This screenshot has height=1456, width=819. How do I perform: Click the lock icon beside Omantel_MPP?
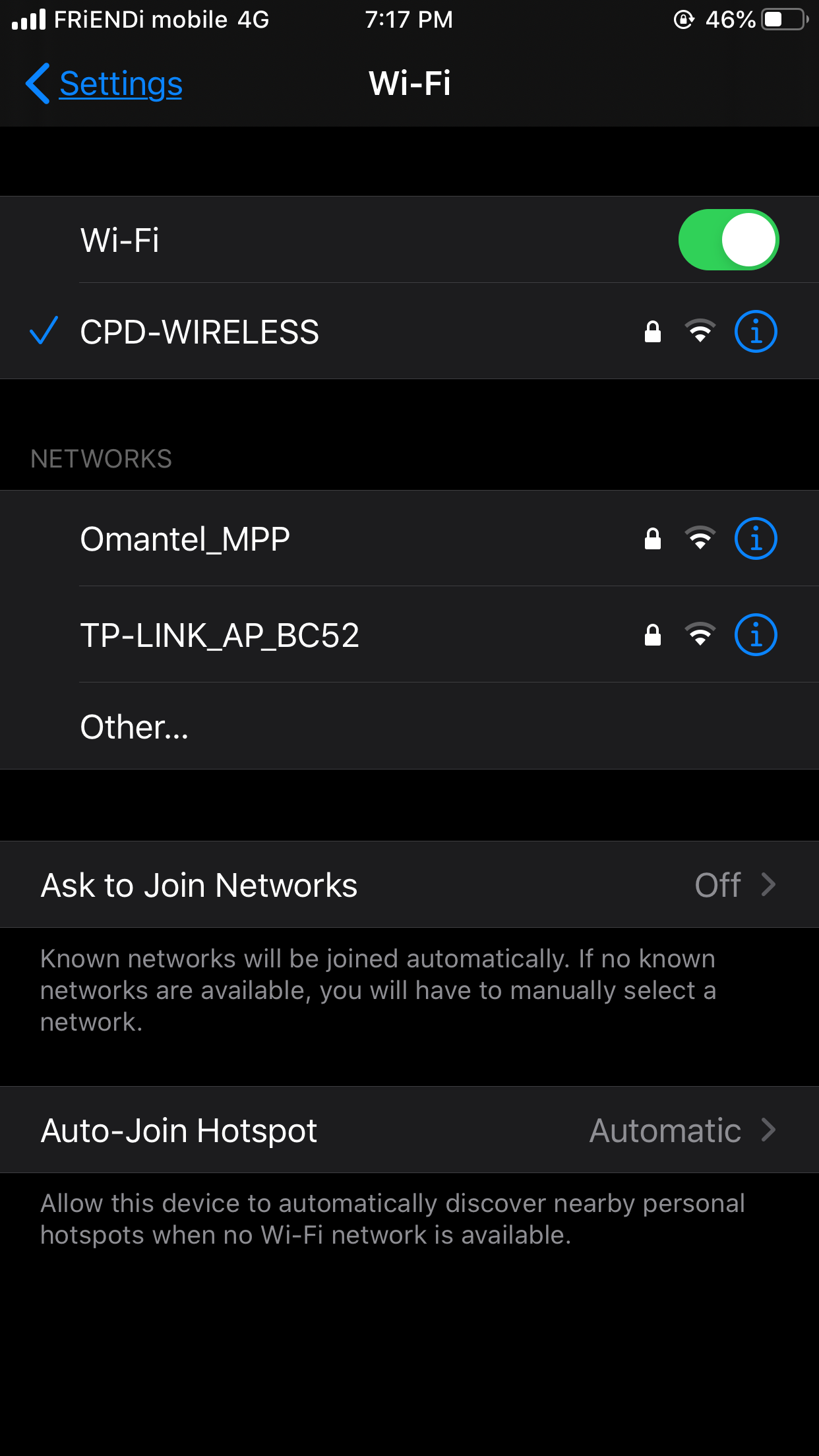click(x=652, y=538)
